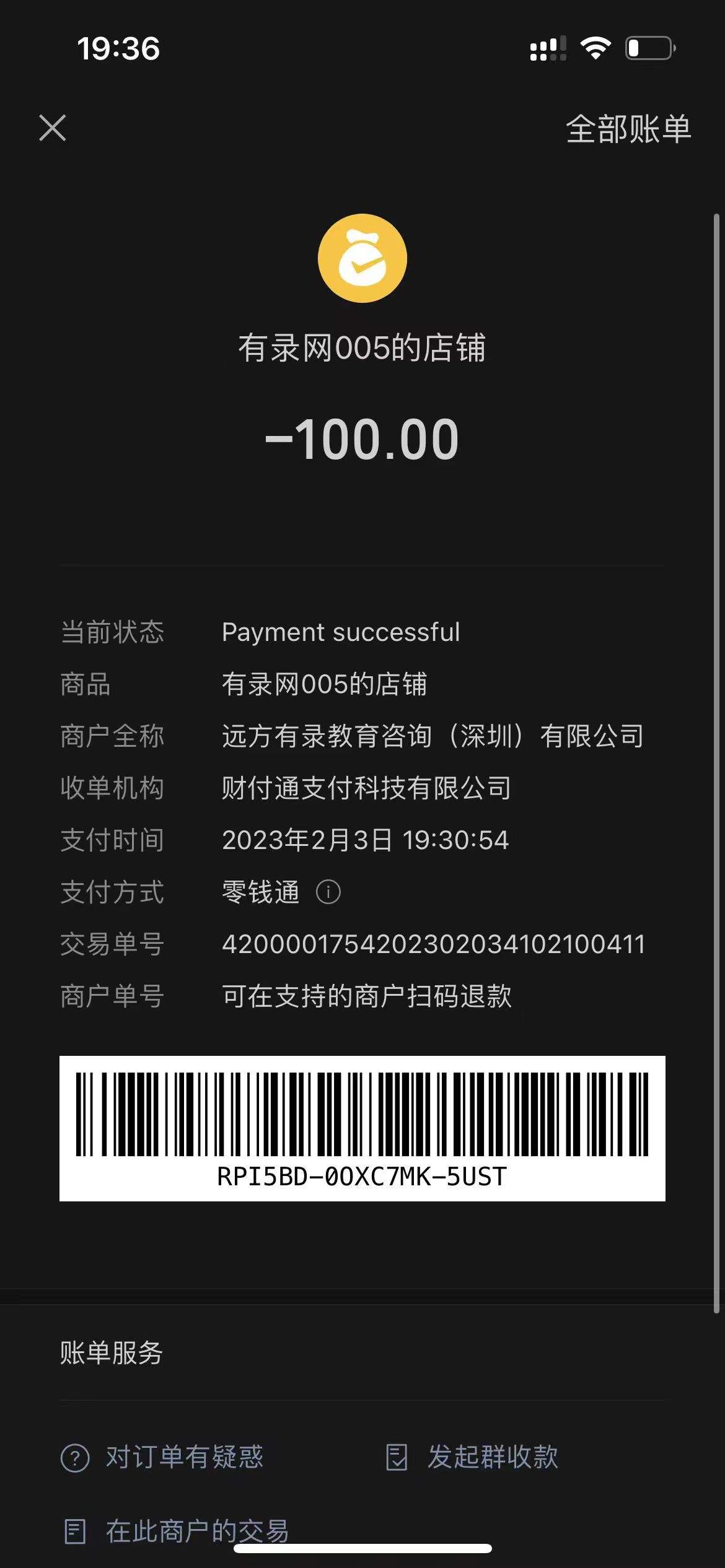Open 对订单有疑惑 order help

click(162, 1457)
